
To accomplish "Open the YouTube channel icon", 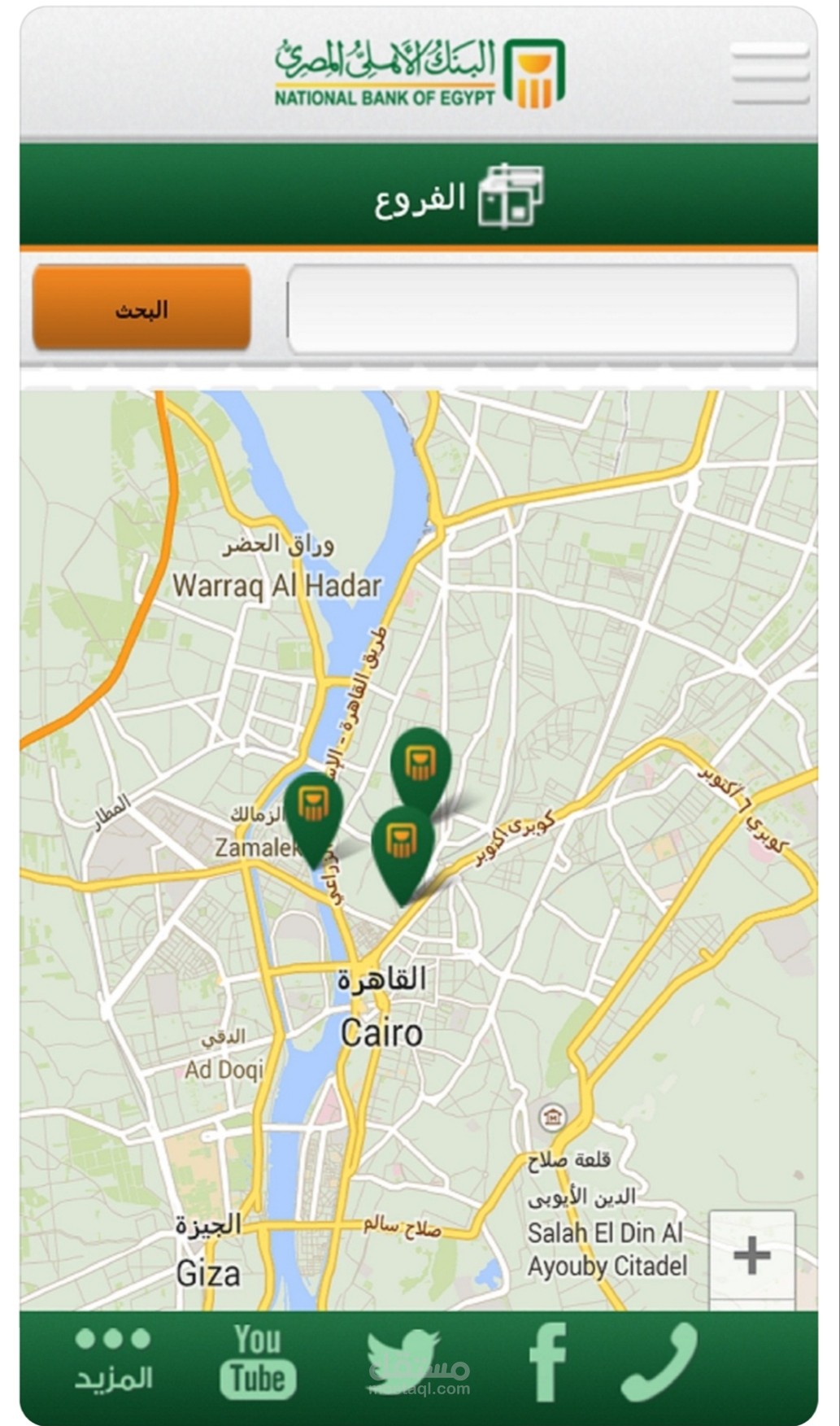I will click(x=258, y=1362).
